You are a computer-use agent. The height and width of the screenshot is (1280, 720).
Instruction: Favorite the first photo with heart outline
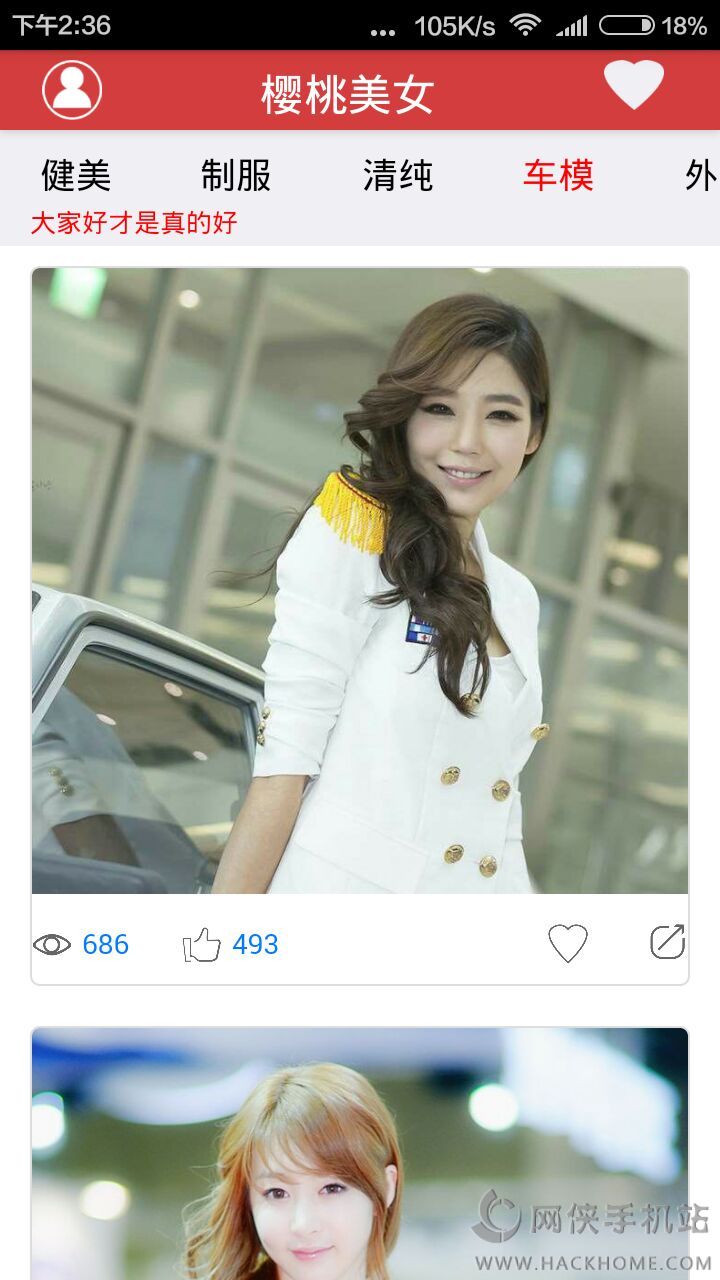(x=567, y=943)
